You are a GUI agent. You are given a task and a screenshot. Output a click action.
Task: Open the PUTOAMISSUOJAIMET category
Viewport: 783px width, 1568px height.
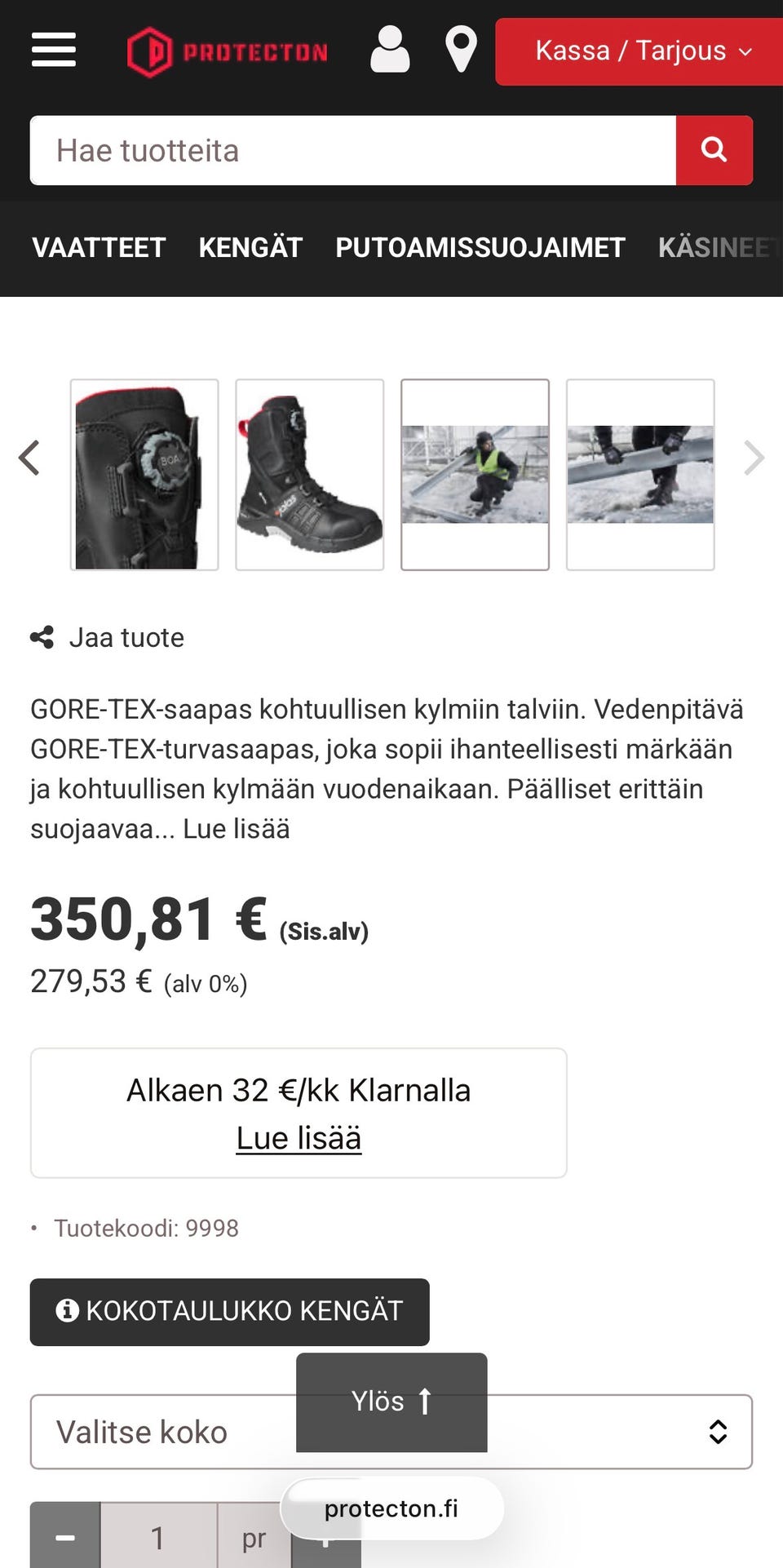point(480,248)
